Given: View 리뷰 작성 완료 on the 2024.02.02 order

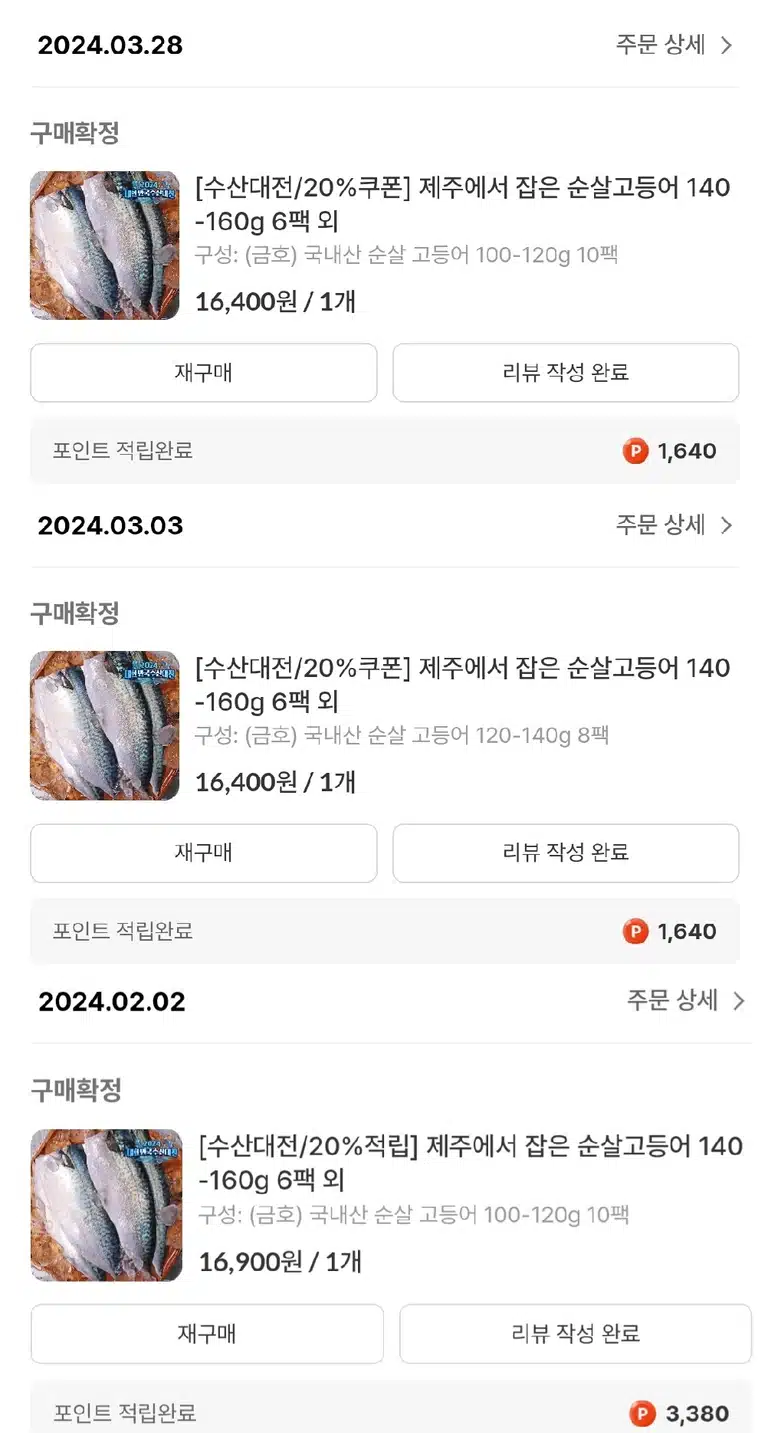Looking at the screenshot, I should (x=576, y=1333).
